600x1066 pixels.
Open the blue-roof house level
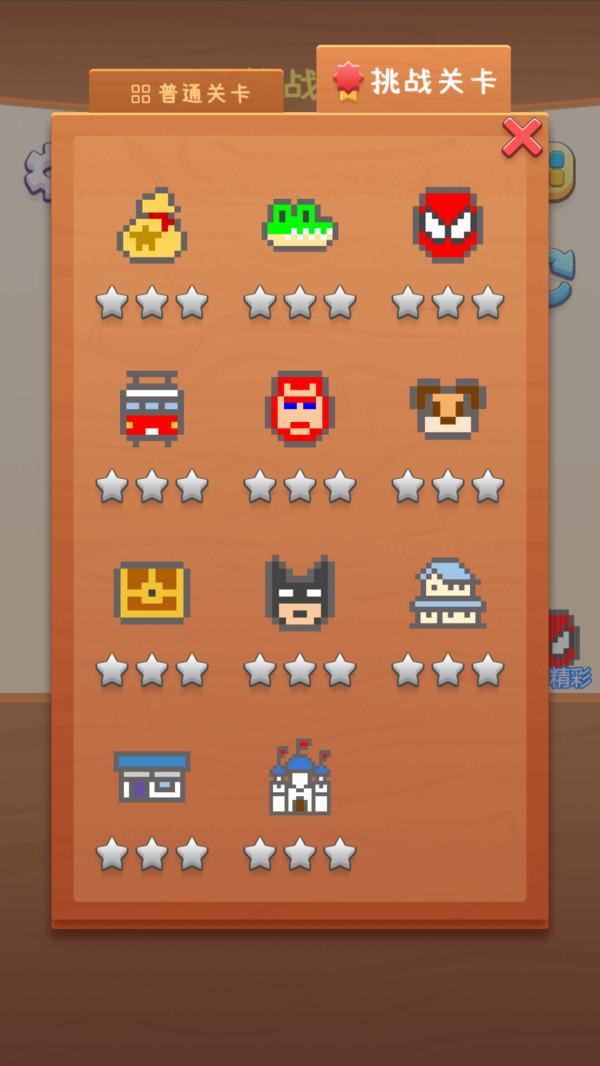coord(447,592)
